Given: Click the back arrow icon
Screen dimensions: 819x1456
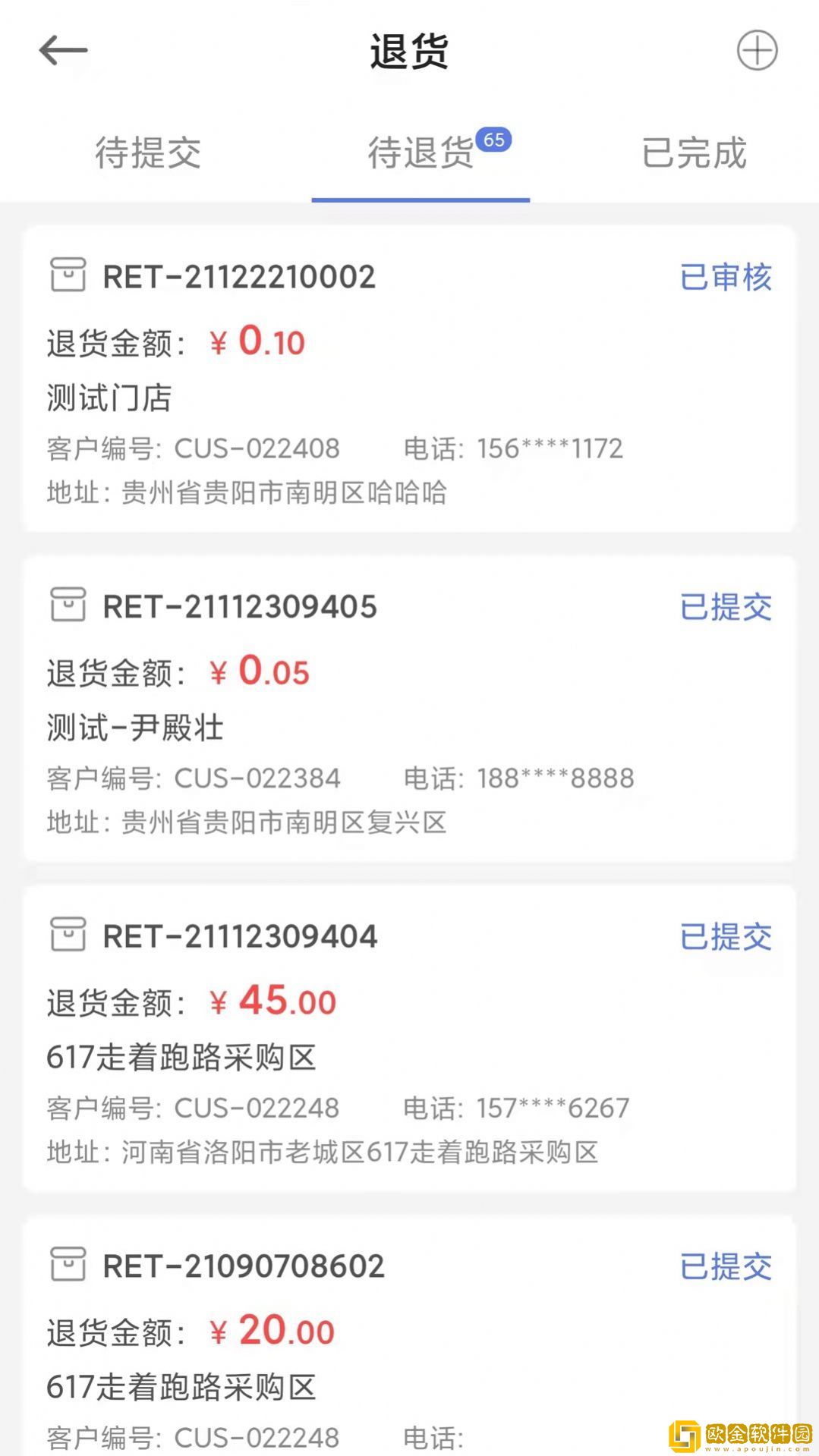Looking at the screenshot, I should (62, 50).
